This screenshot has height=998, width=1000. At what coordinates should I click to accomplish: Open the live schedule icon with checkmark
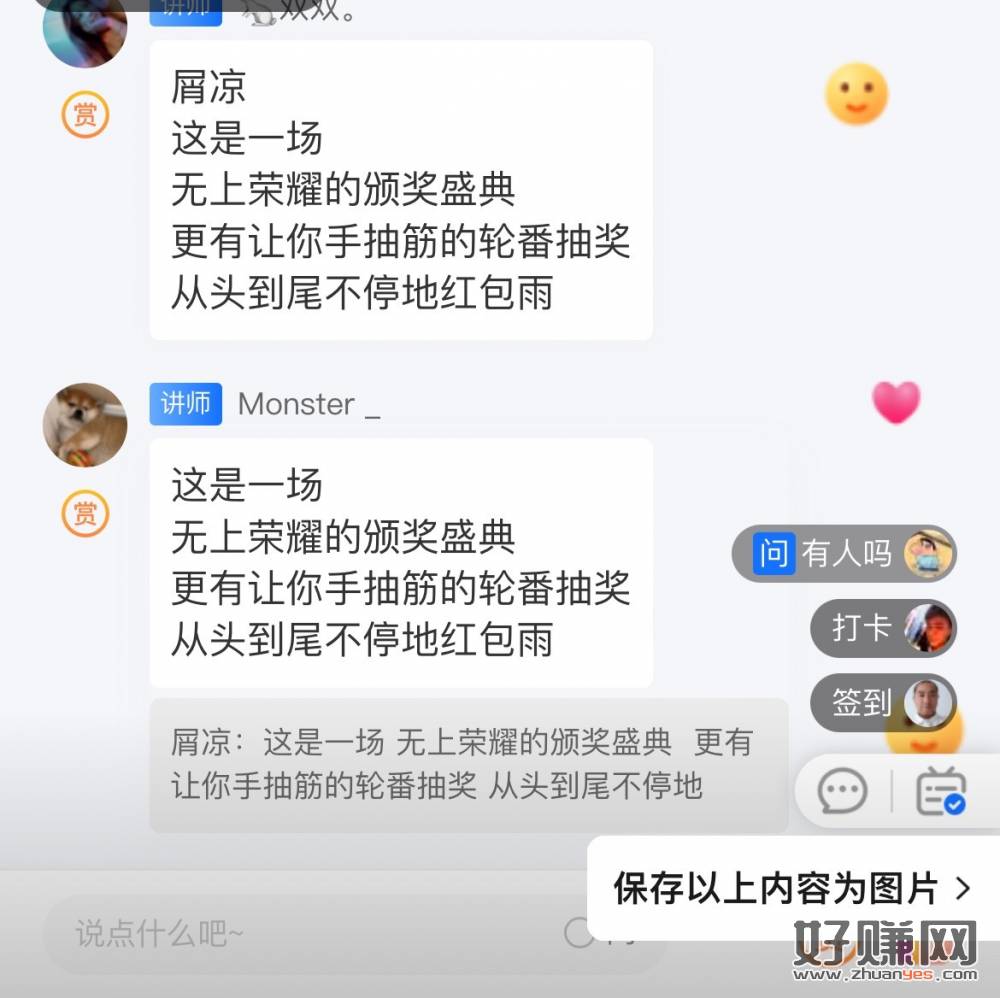[x=941, y=792]
